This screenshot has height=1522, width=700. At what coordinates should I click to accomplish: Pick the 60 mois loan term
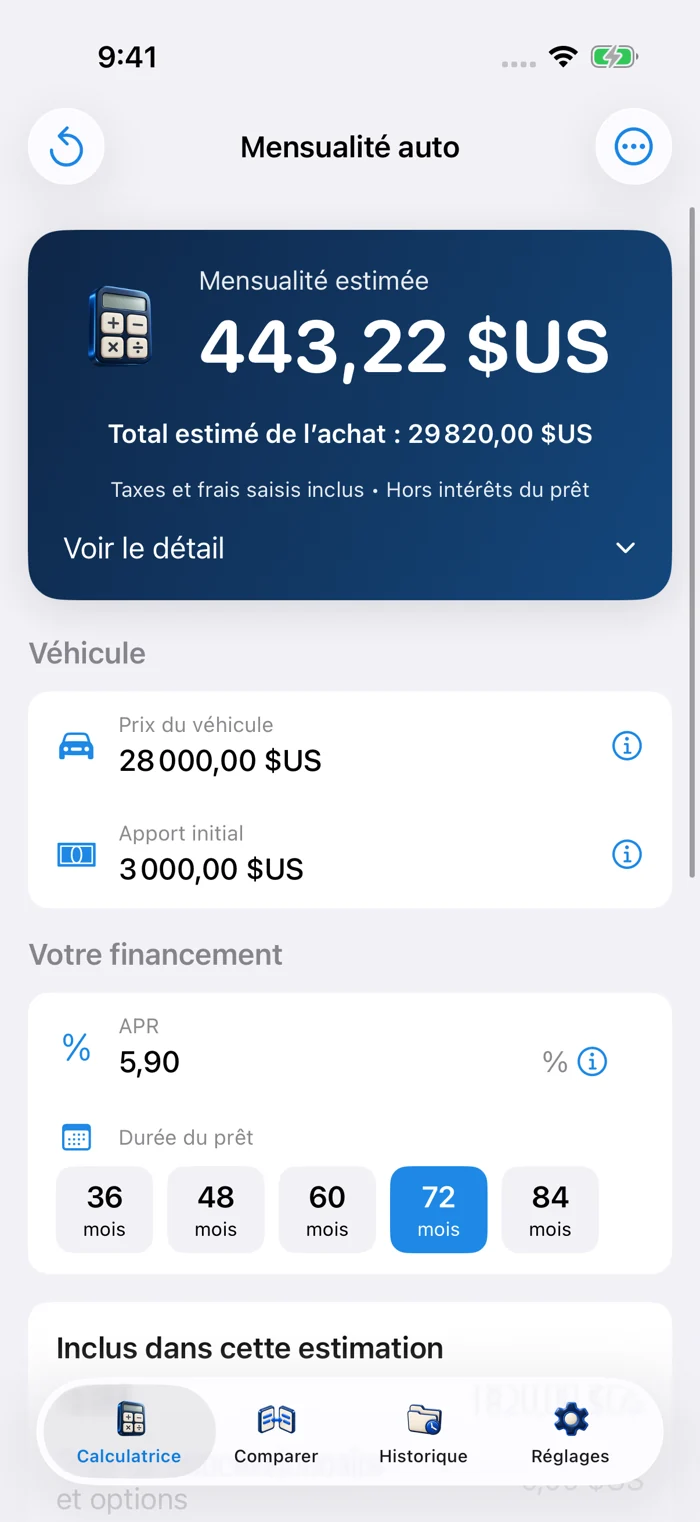[x=327, y=1209]
